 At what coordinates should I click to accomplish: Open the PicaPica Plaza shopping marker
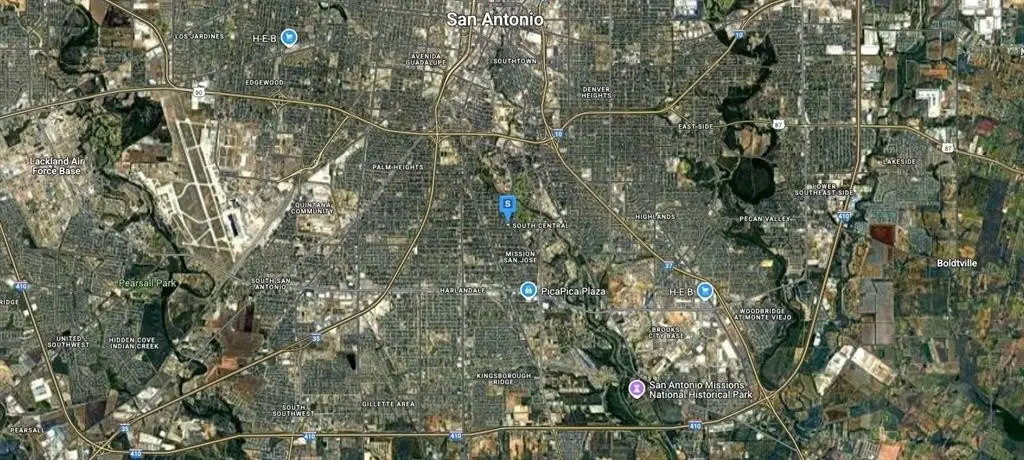point(529,291)
